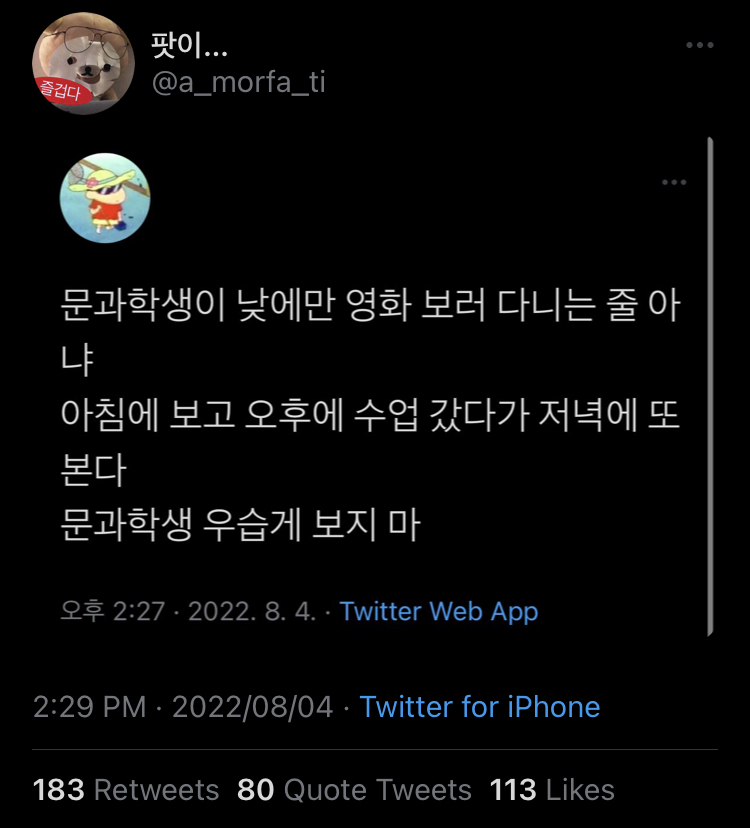
Task: Open the more options menu on the top tweet
Action: [x=699, y=44]
